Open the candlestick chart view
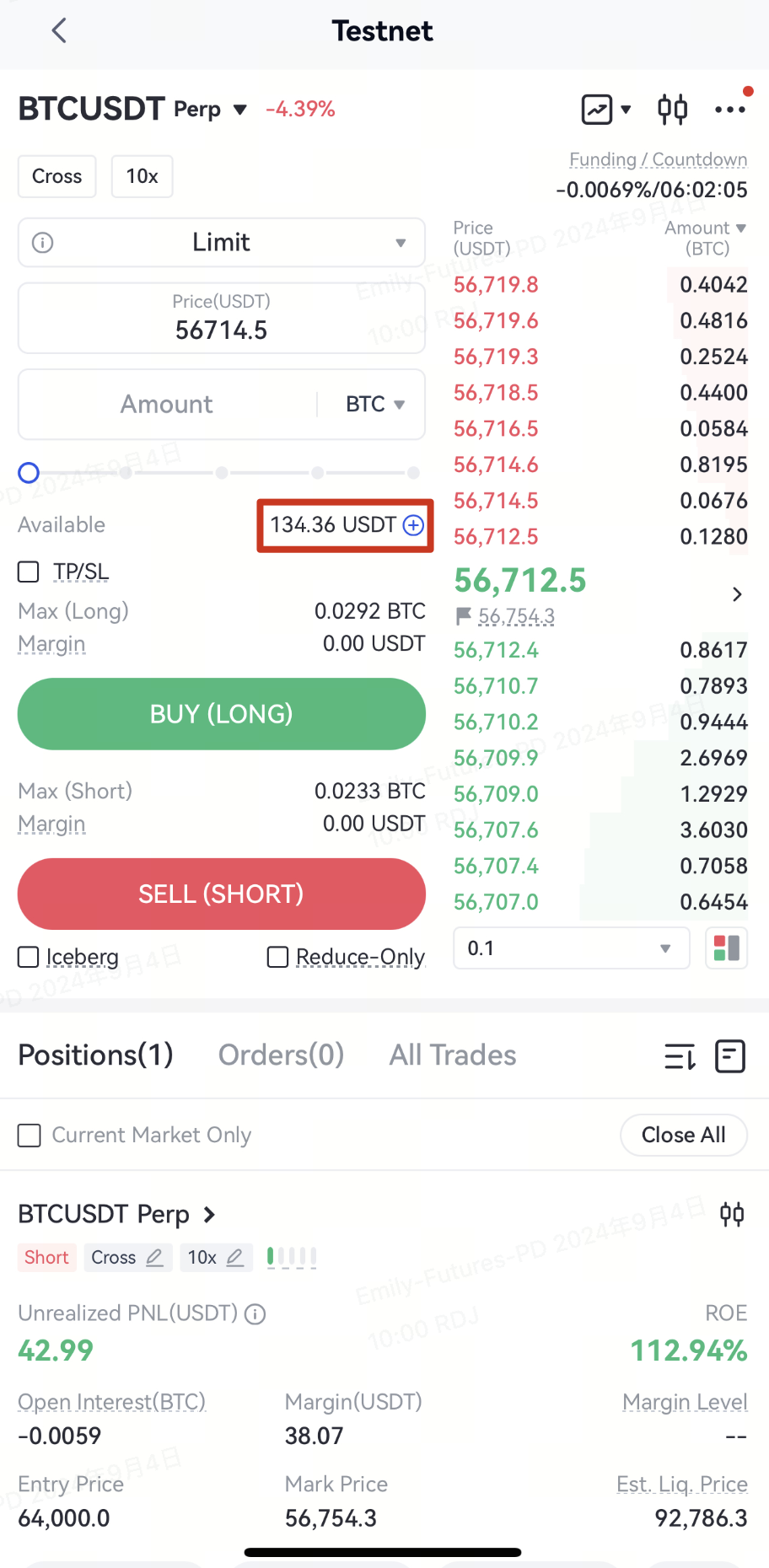This screenshot has height=1568, width=769. point(672,110)
